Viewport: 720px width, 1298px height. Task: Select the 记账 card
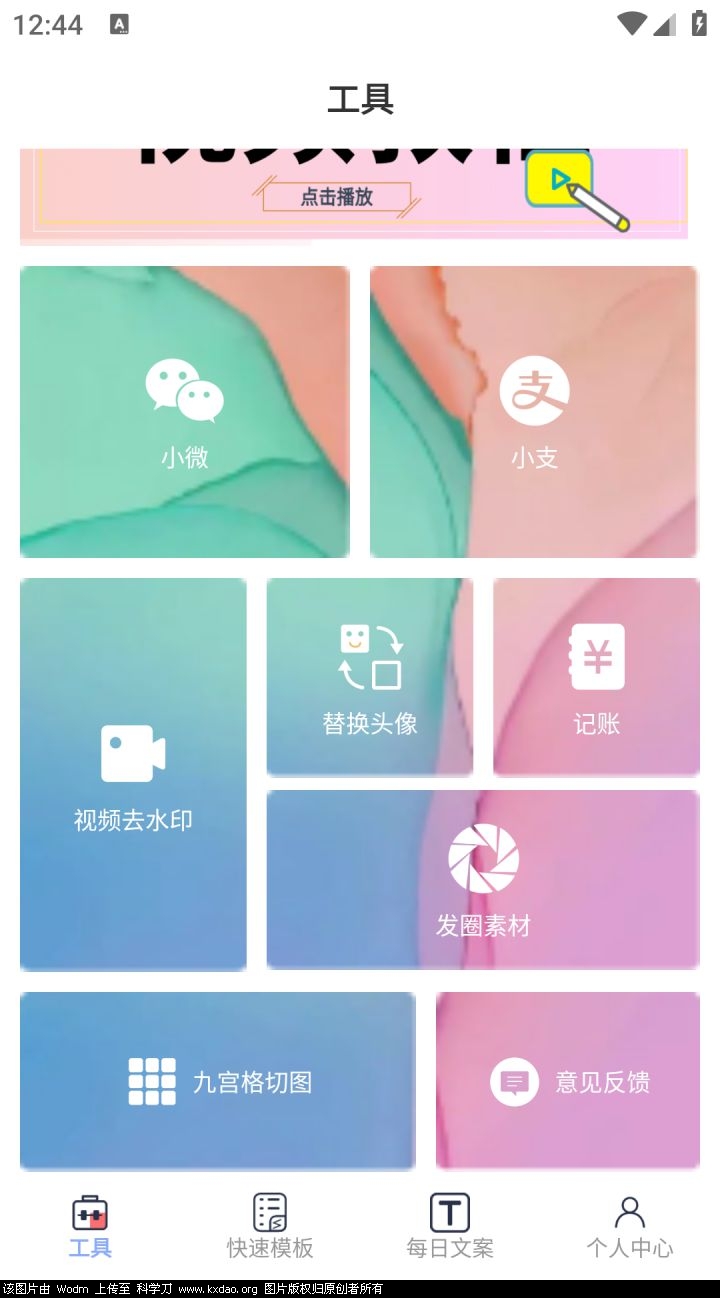596,677
